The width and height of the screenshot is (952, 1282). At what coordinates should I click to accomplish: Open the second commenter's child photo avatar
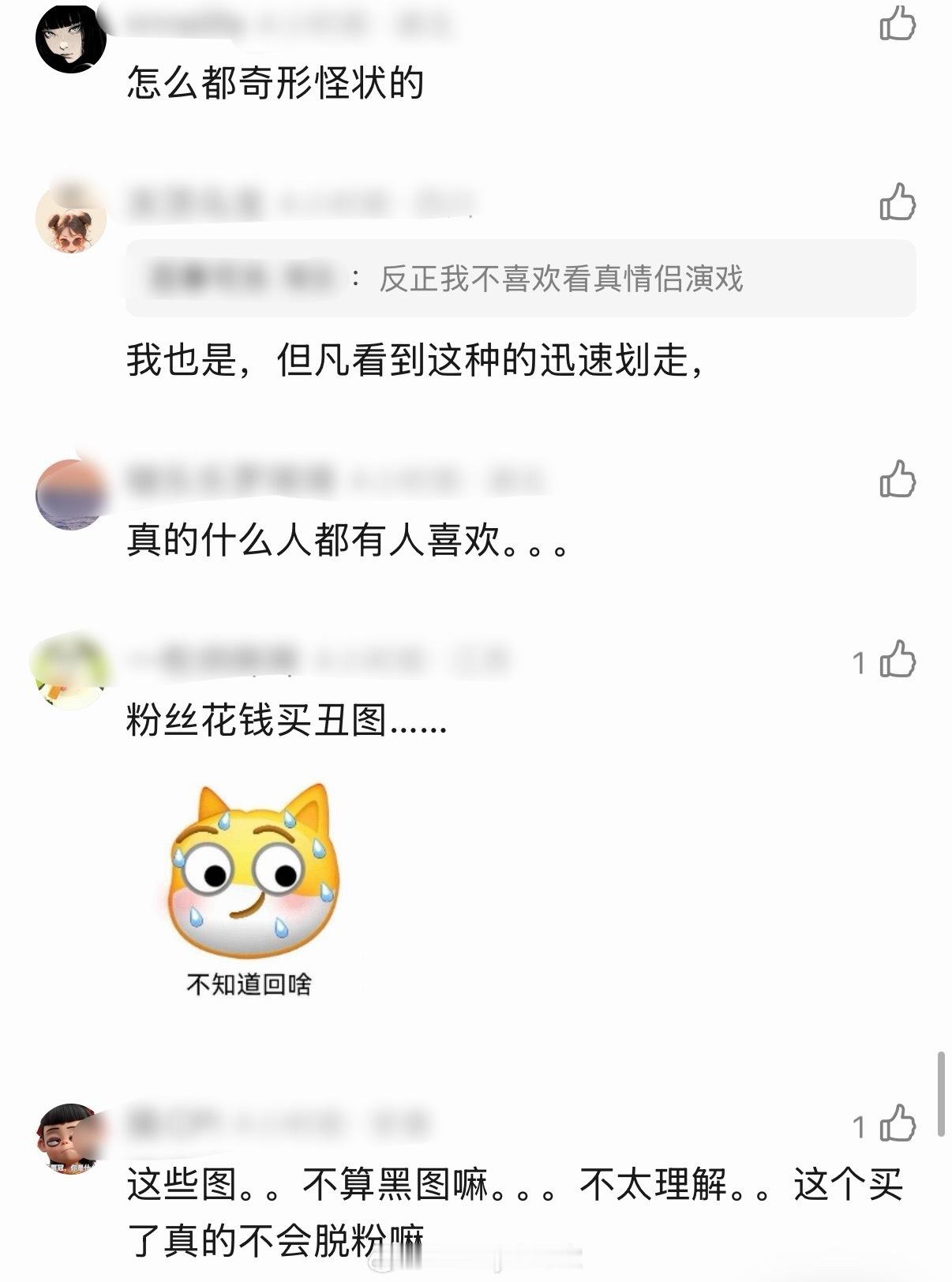[69, 219]
